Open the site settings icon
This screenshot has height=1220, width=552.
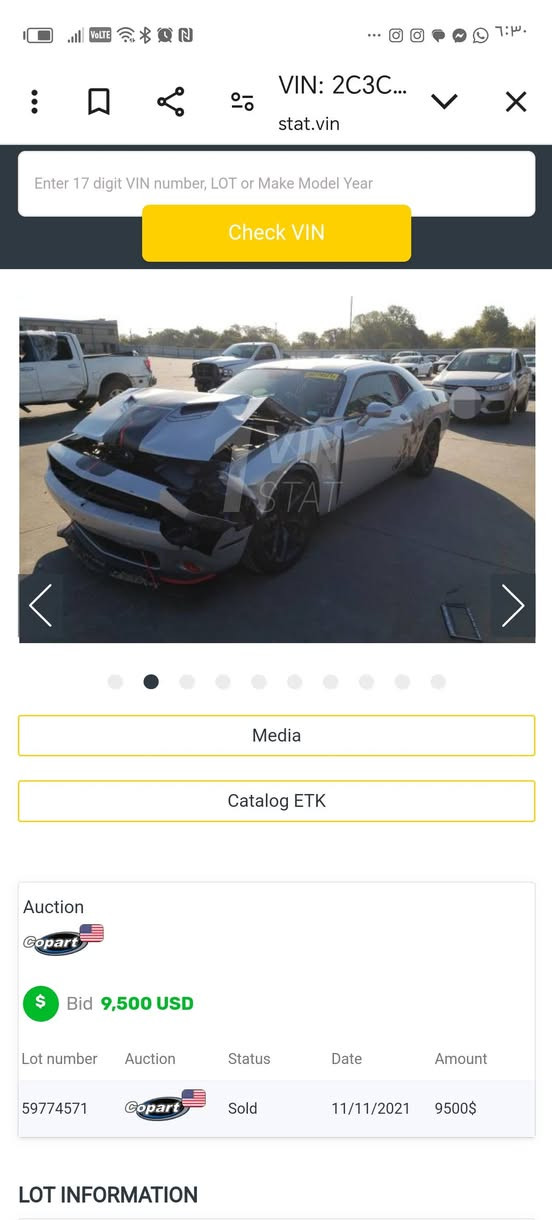point(242,101)
